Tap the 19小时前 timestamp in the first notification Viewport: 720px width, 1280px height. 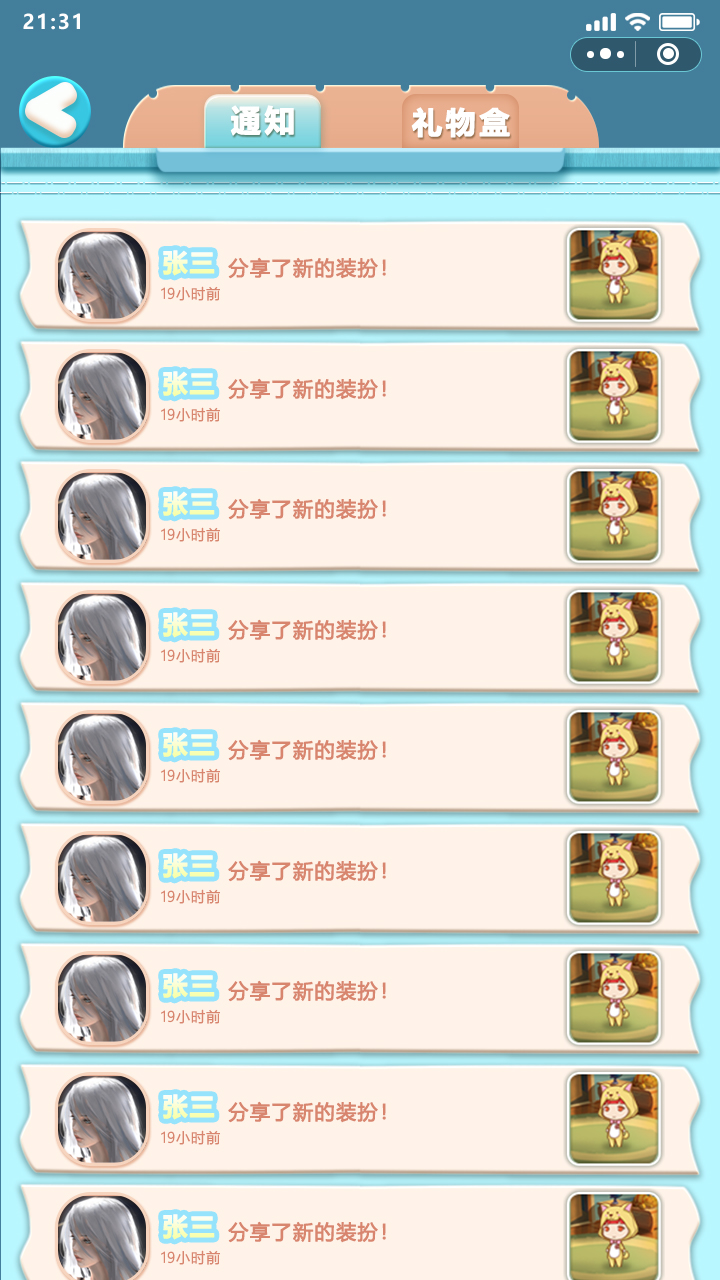point(190,293)
